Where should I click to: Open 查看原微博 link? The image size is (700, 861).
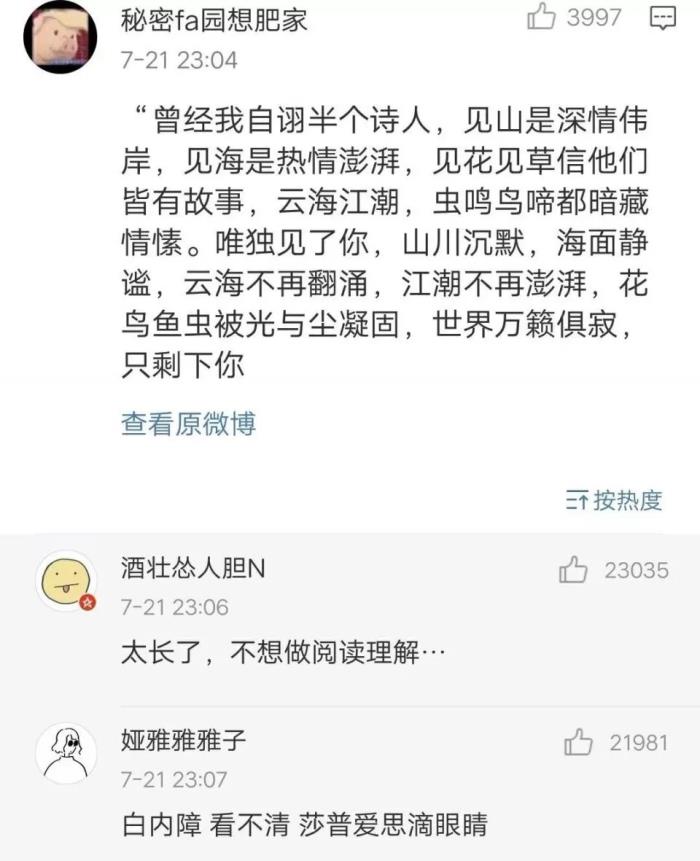click(x=188, y=423)
